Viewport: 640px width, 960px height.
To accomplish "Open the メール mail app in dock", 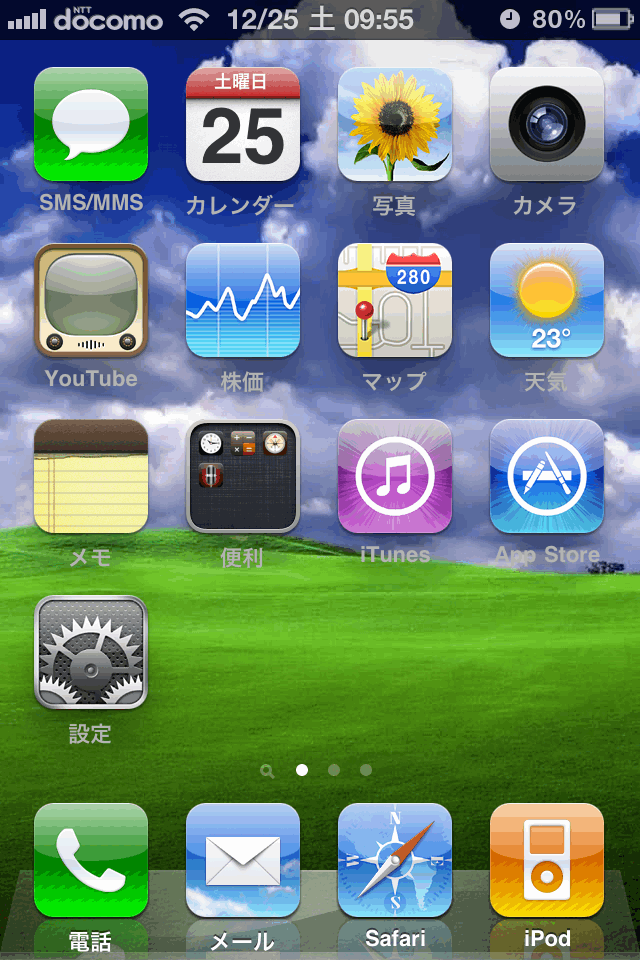I will [x=243, y=861].
